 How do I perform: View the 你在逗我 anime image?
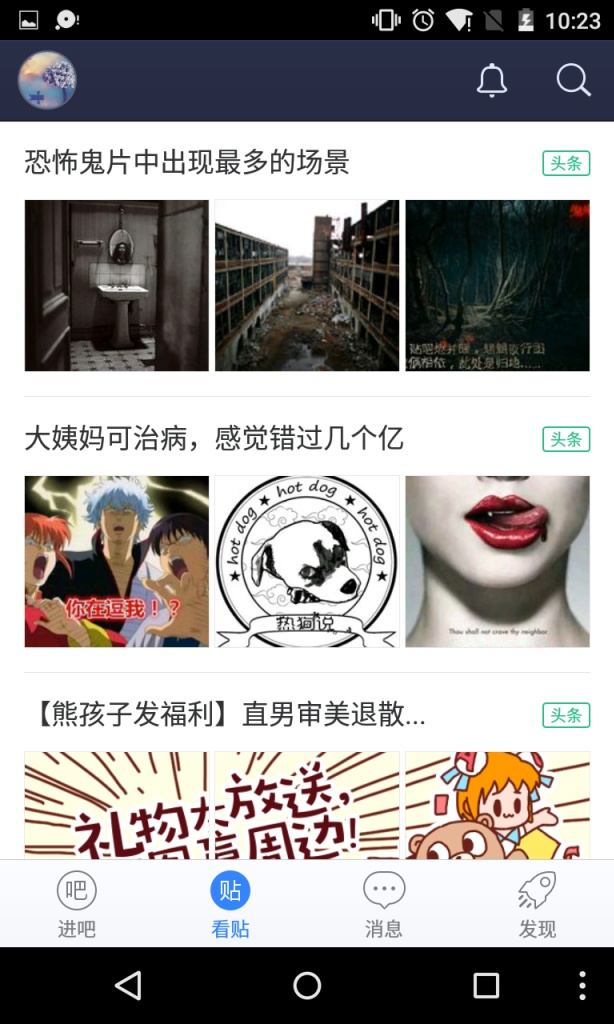(x=116, y=561)
